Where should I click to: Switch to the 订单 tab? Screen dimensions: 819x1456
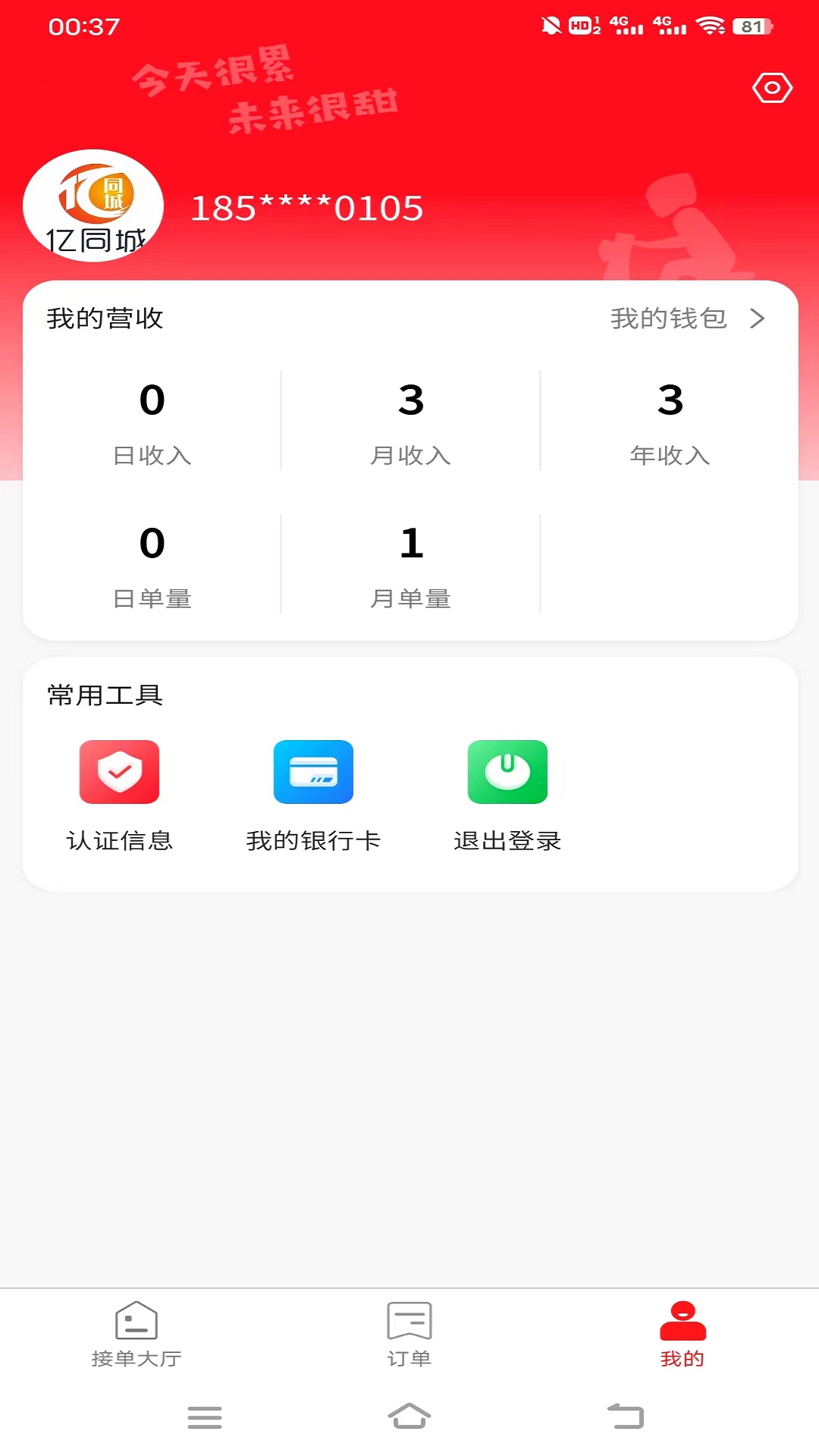click(x=409, y=1335)
